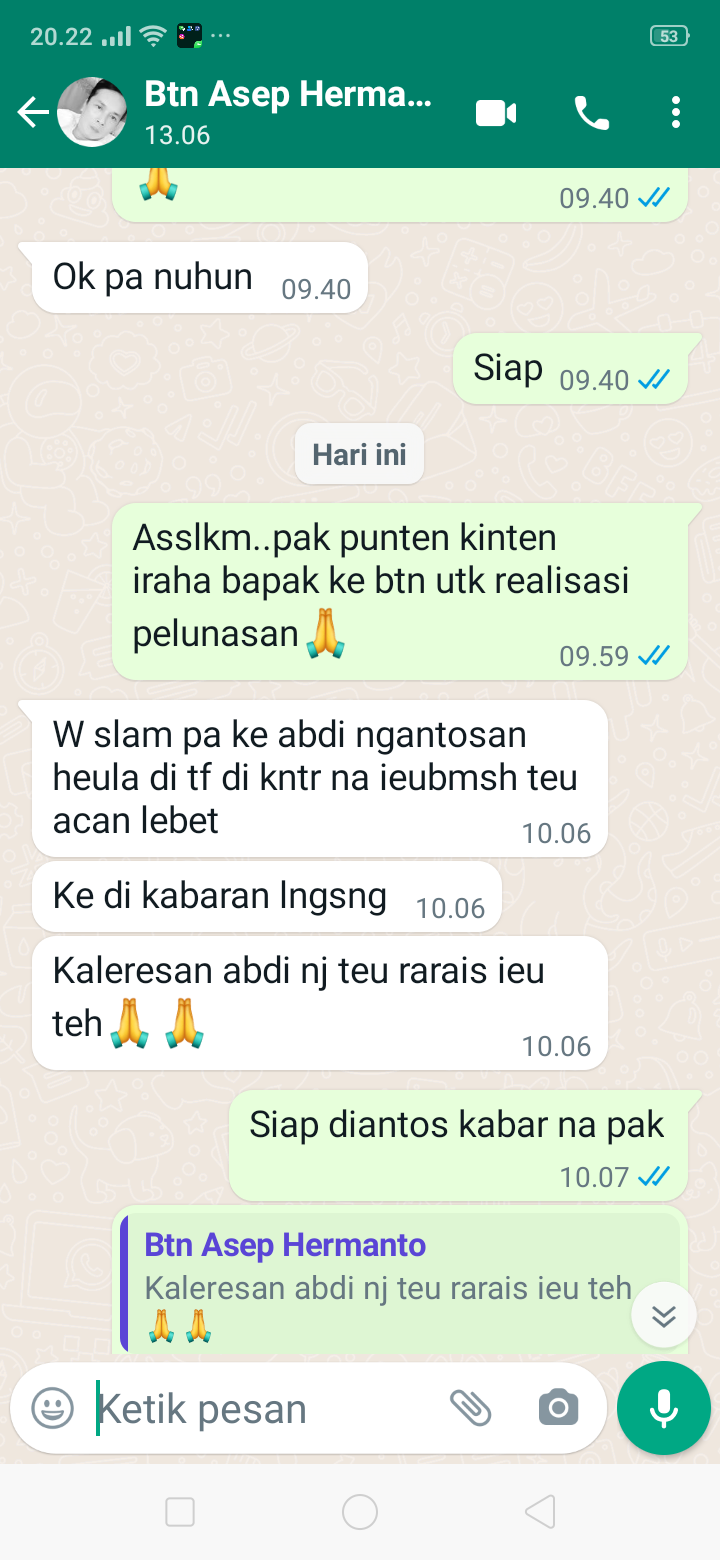
Task: Open the three-dot overflow menu
Action: point(676,113)
